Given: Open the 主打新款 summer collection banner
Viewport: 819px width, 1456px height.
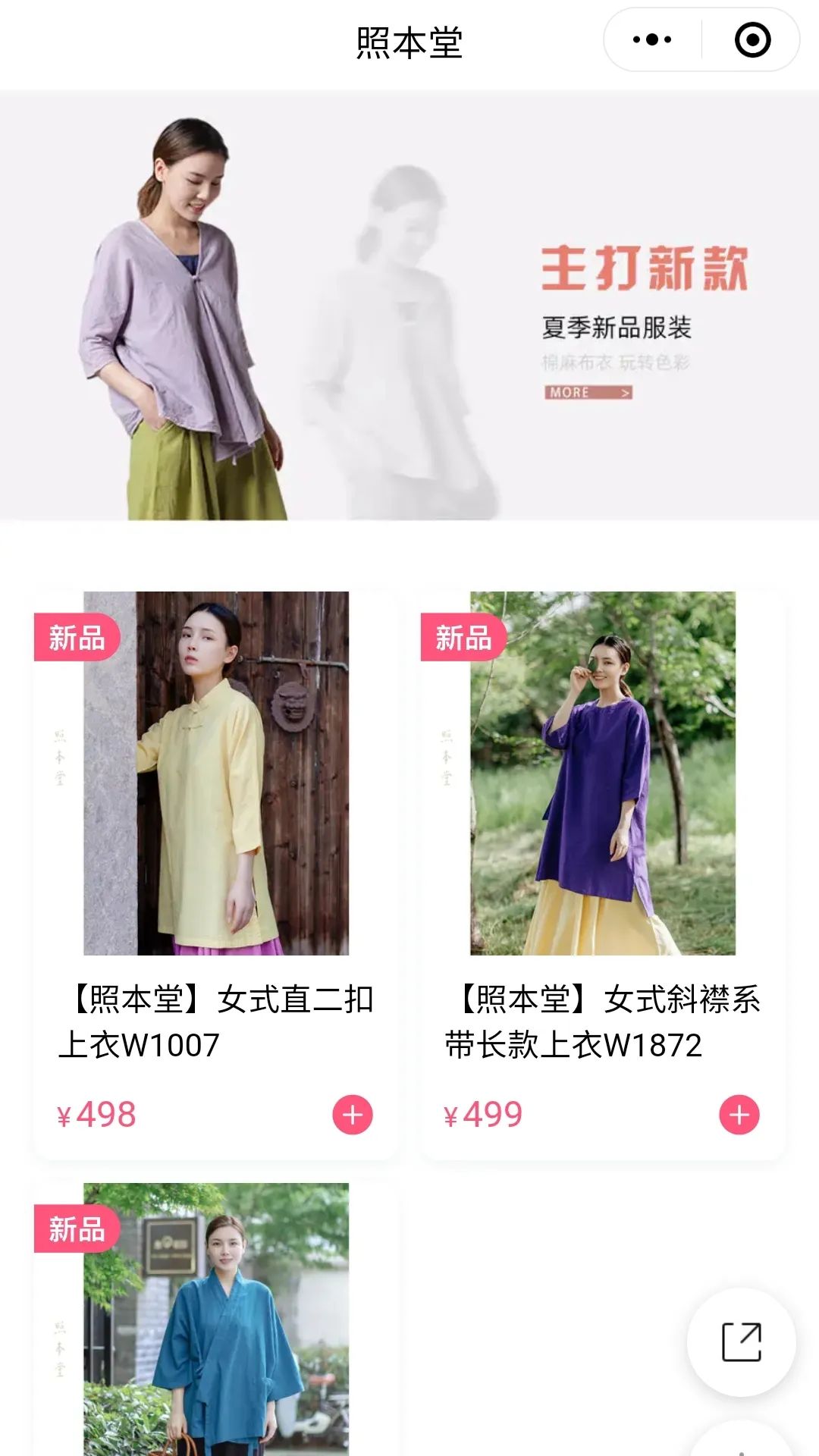Looking at the screenshot, I should (409, 305).
